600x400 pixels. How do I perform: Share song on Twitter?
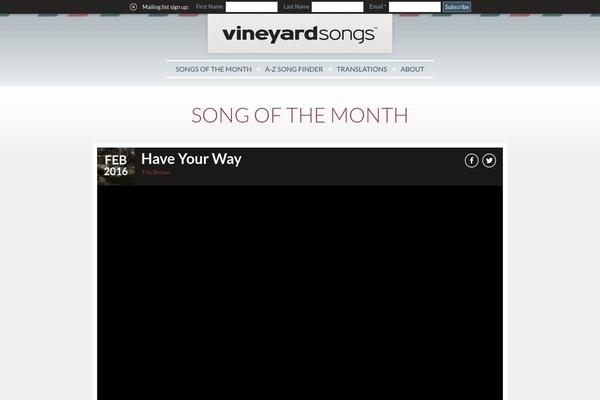(489, 160)
